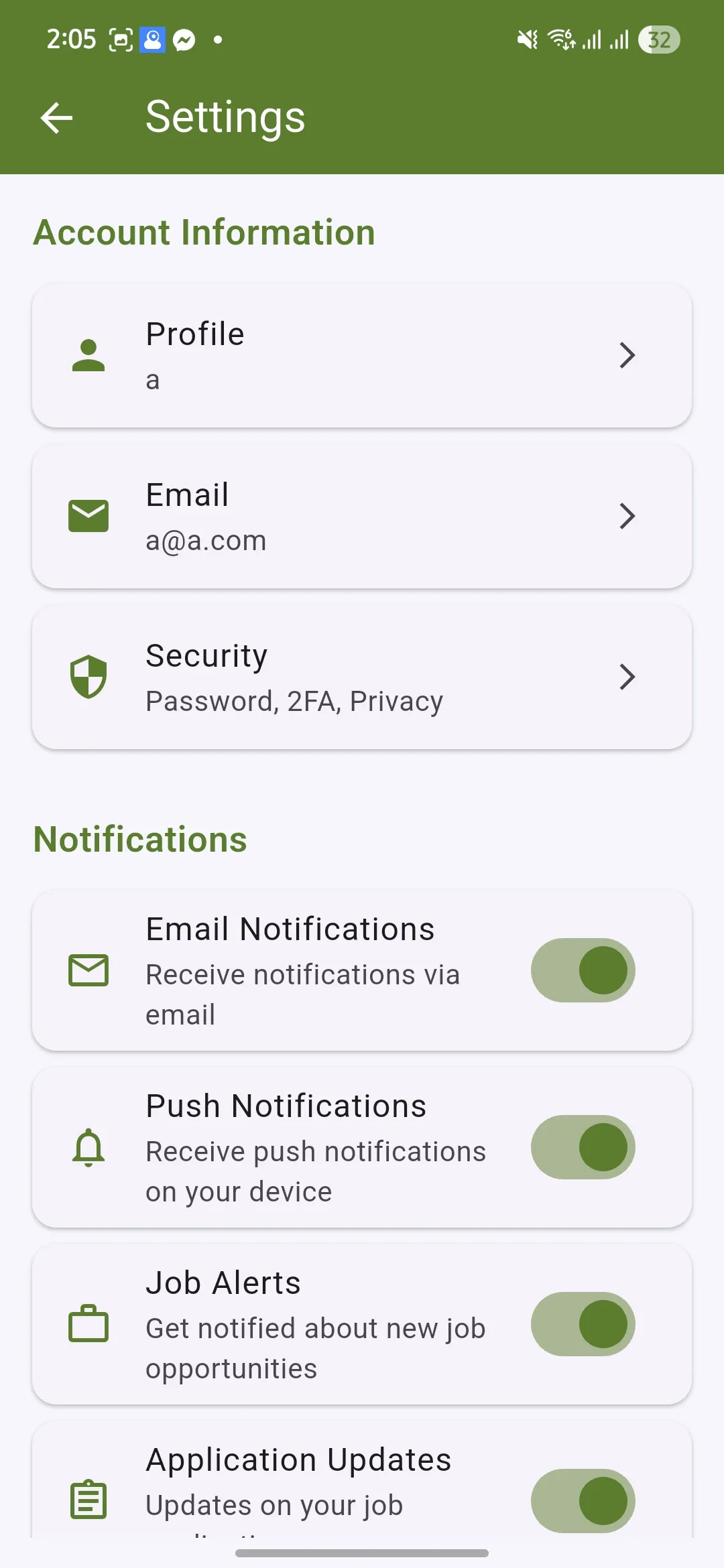724x1568 pixels.
Task: Toggle Job Alerts off
Action: (x=583, y=1324)
